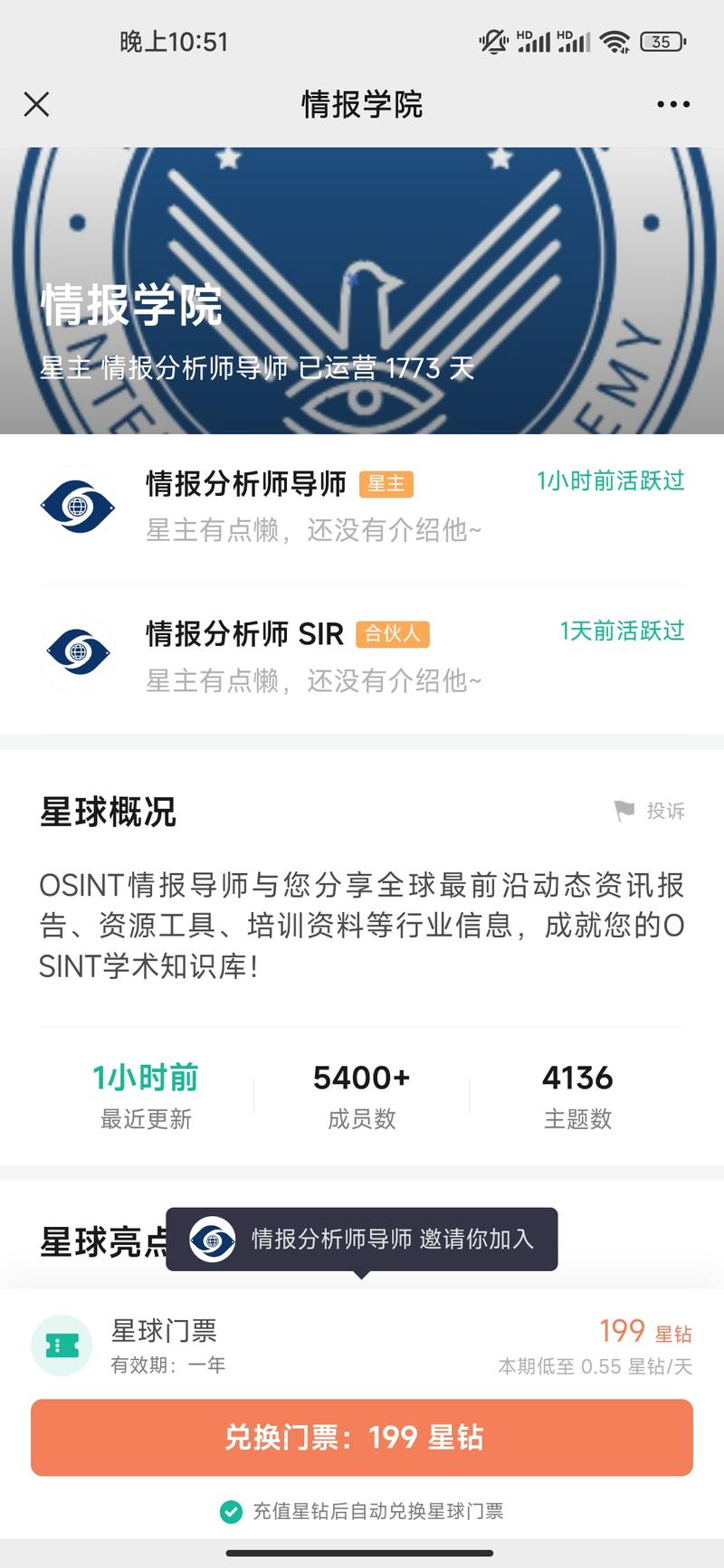
Task: Click the 星主 badge next to 情报分析师导师
Action: tap(386, 484)
